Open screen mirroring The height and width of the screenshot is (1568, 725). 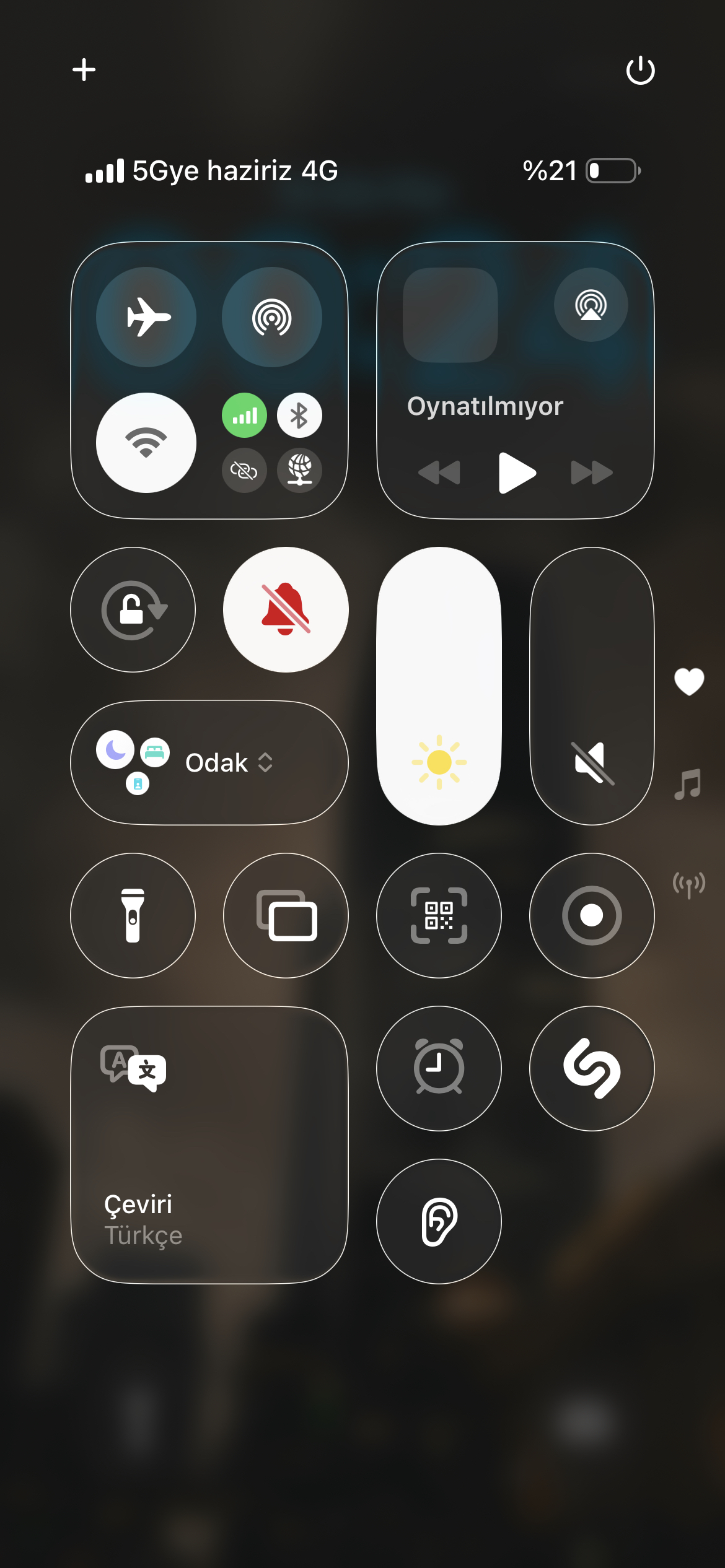pos(286,915)
